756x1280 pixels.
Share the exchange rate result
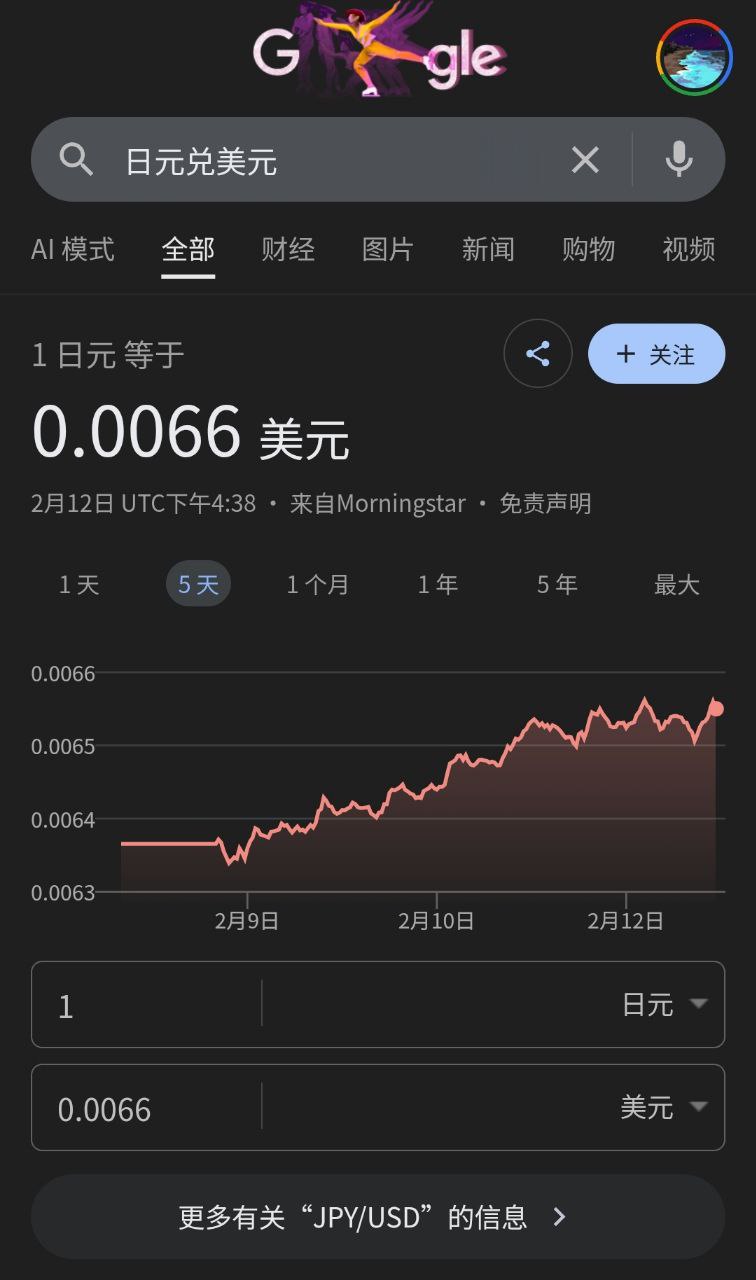coord(538,354)
